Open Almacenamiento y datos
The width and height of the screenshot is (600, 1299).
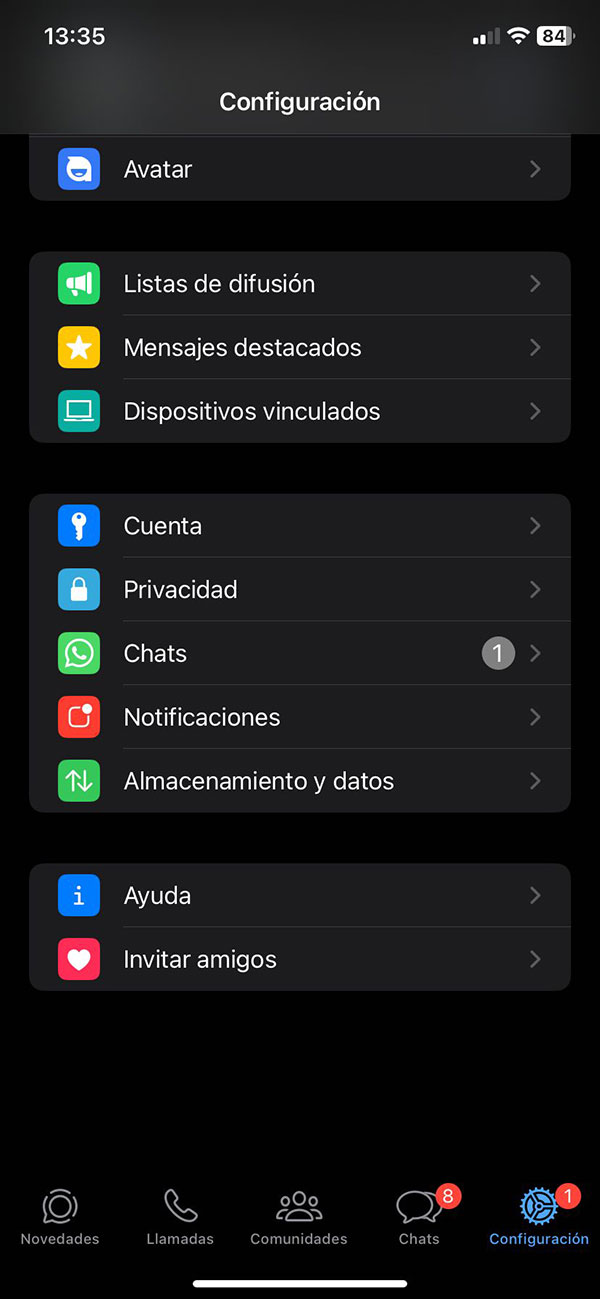tap(300, 781)
